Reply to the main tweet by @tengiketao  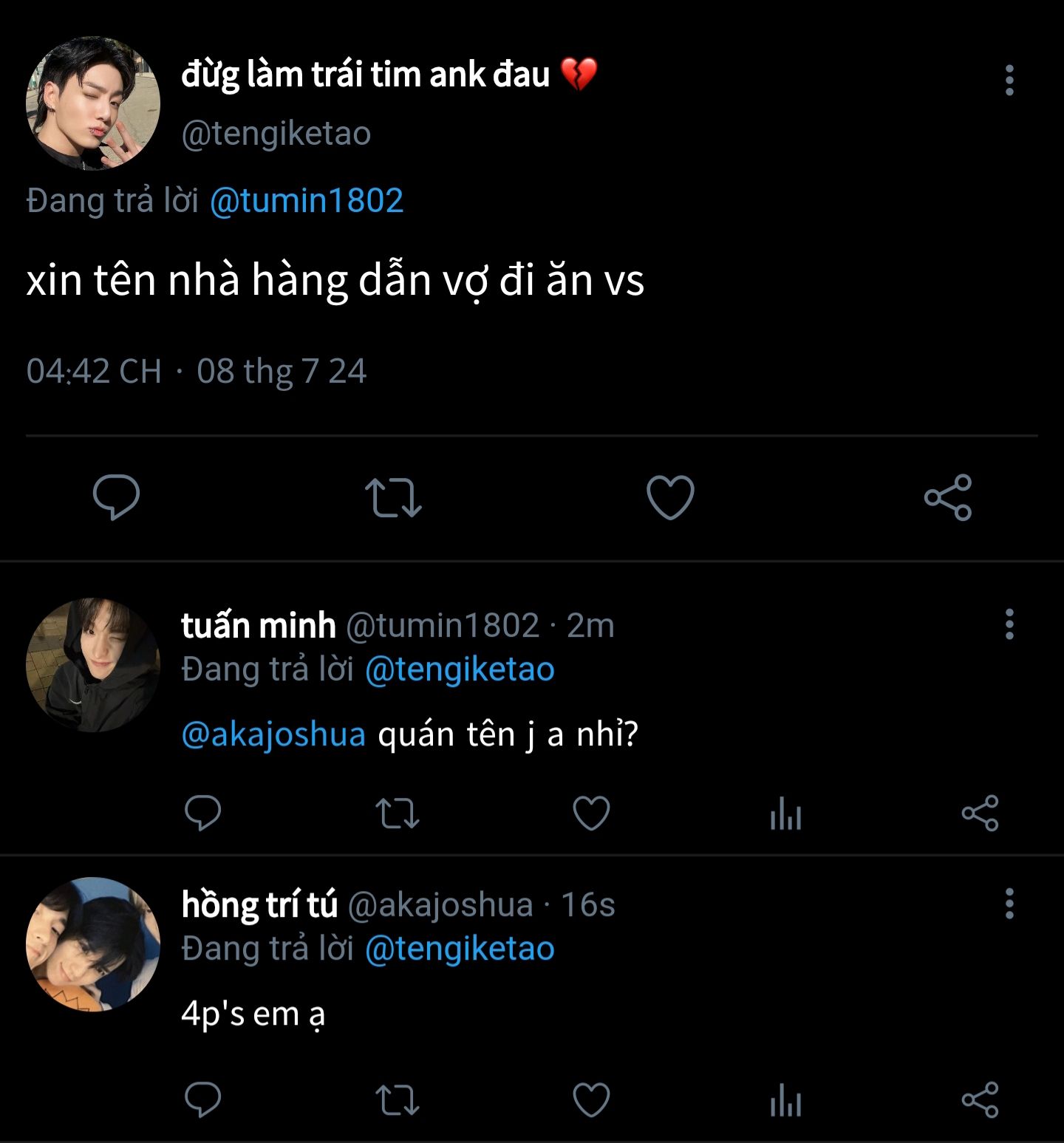tap(116, 497)
